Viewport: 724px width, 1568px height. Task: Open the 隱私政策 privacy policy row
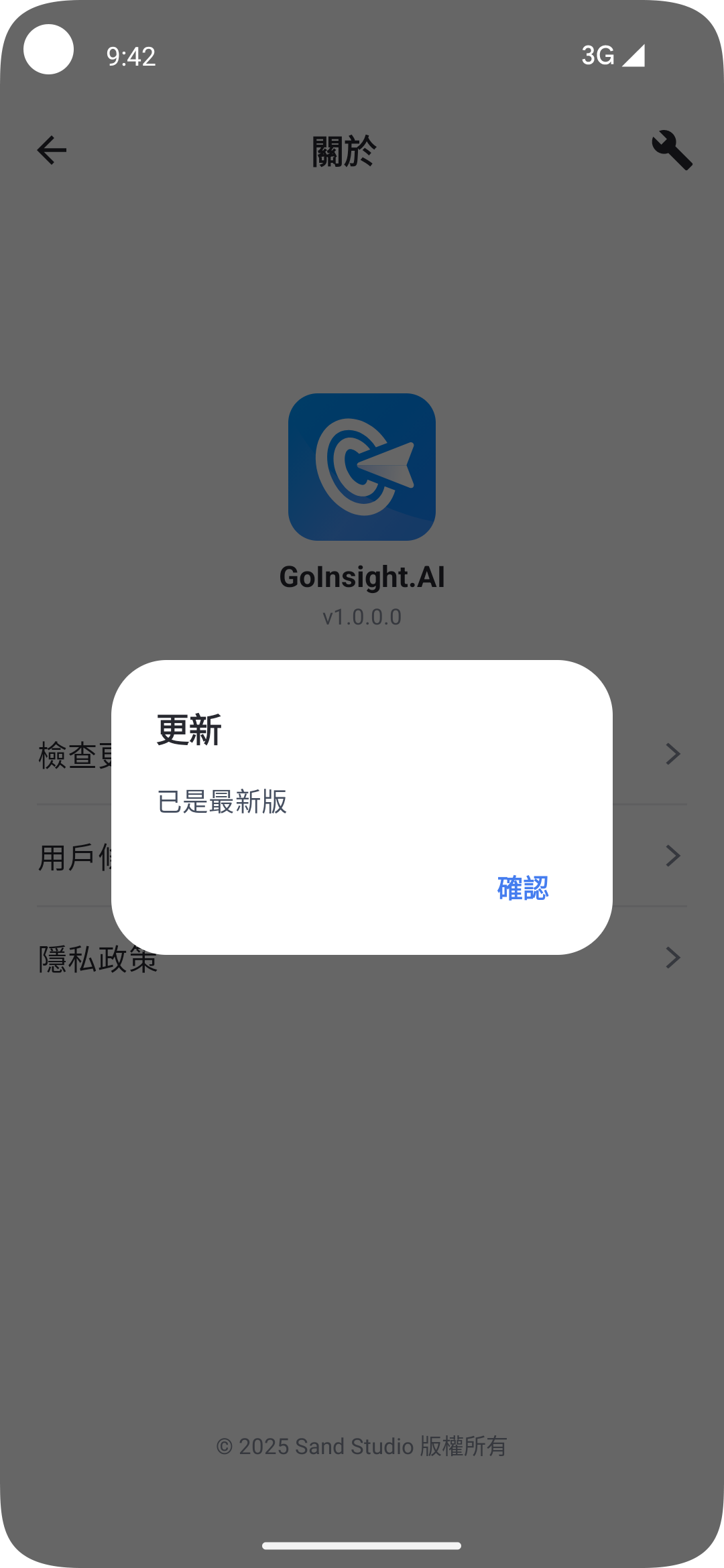pos(362,972)
